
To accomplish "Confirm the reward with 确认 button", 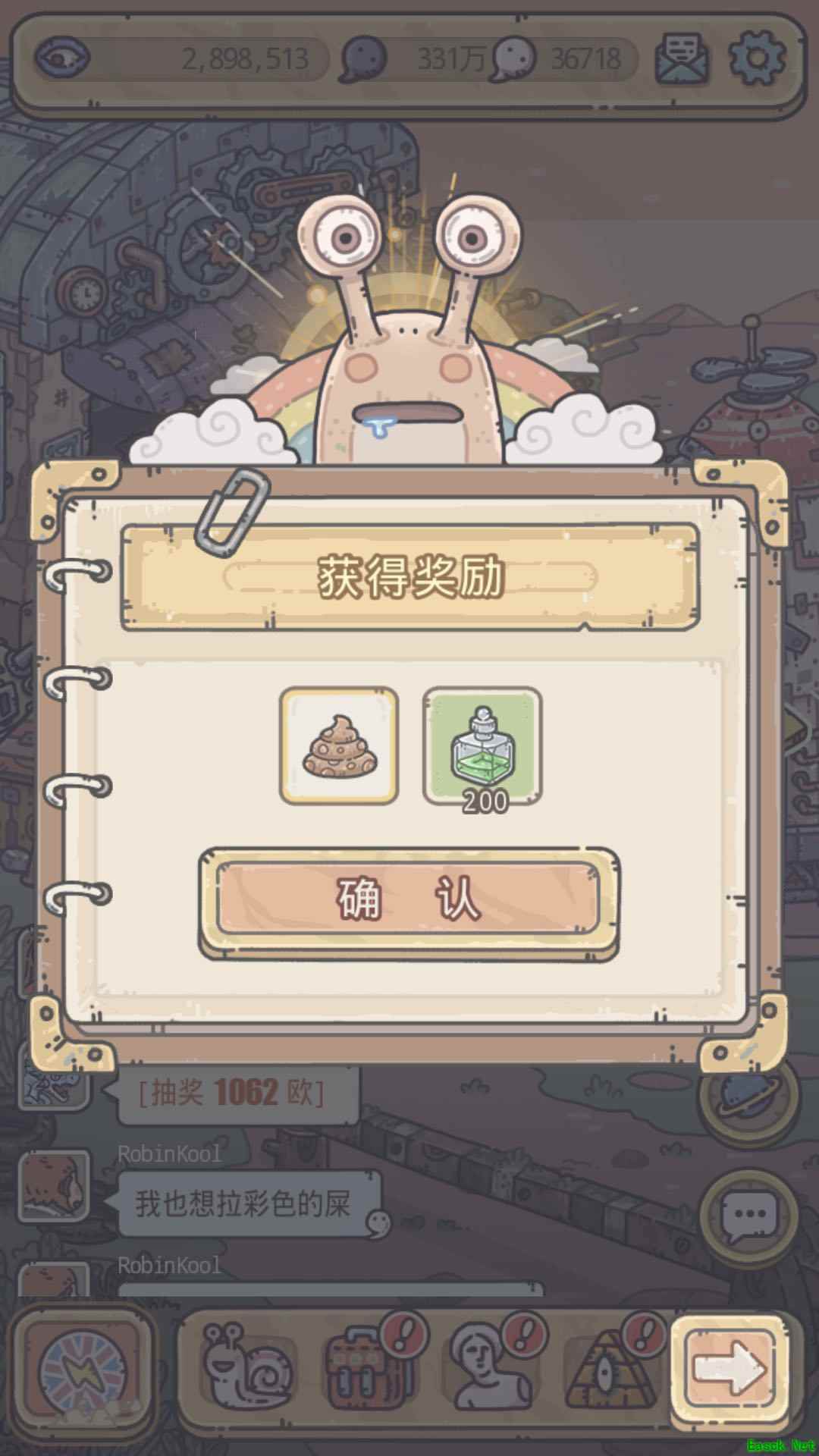I will [409, 899].
